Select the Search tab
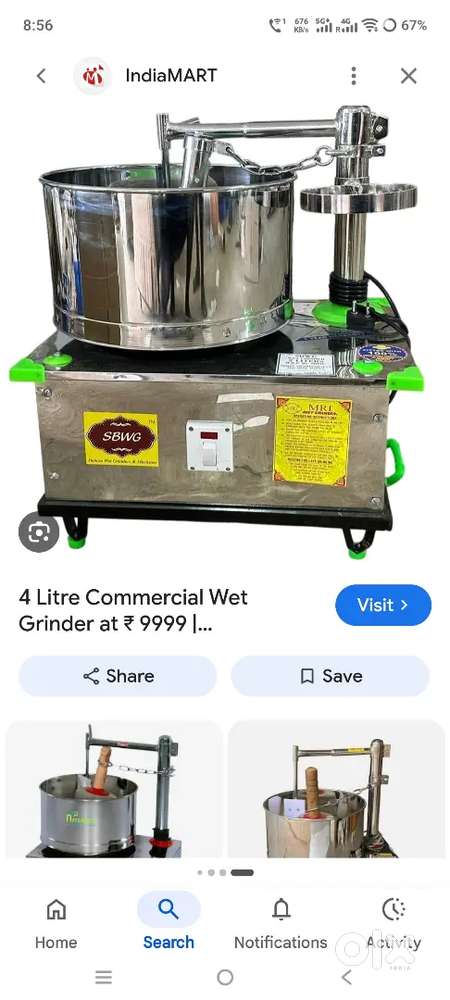 coord(168,924)
